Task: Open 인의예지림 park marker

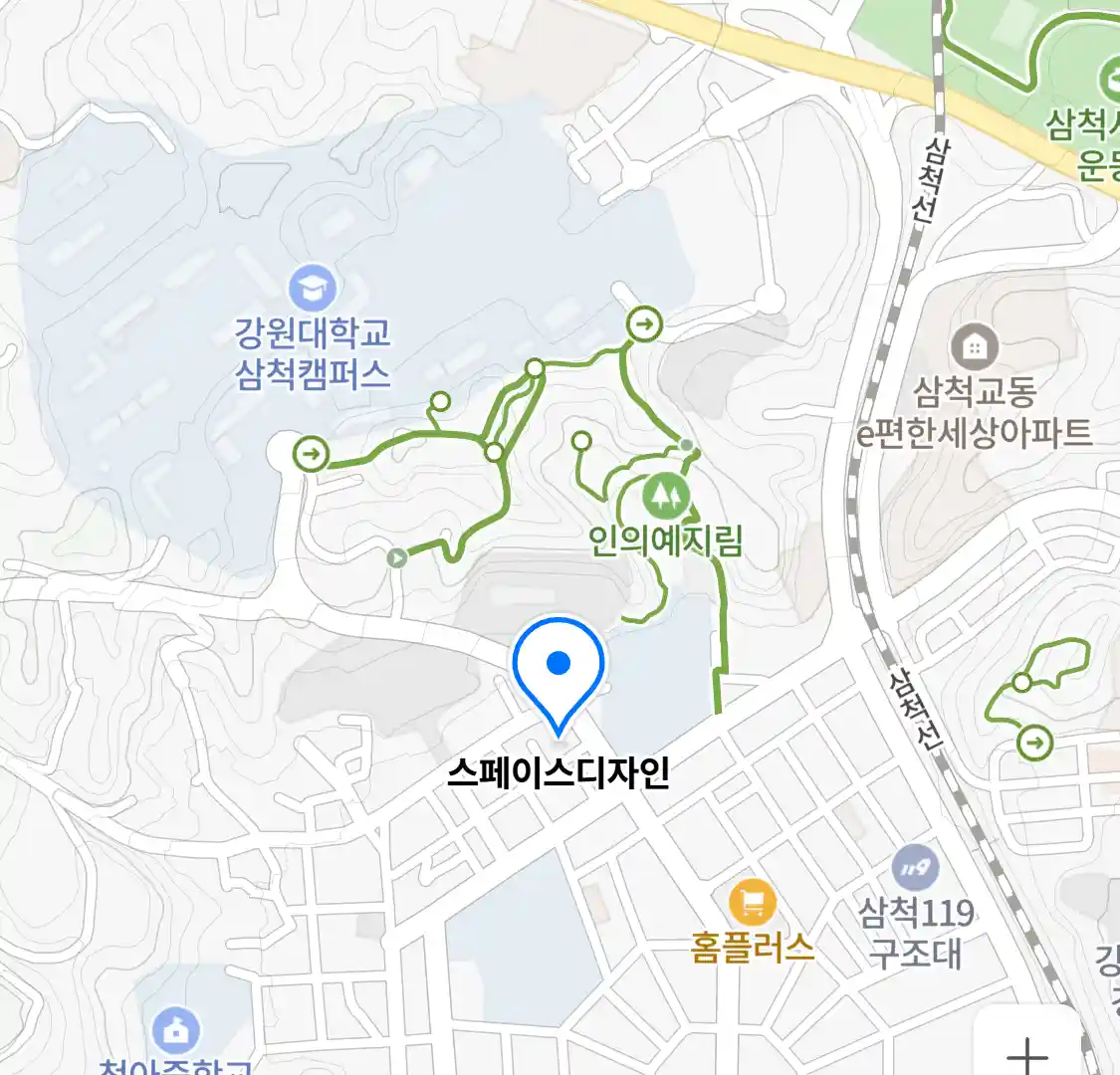Action: pos(665,494)
